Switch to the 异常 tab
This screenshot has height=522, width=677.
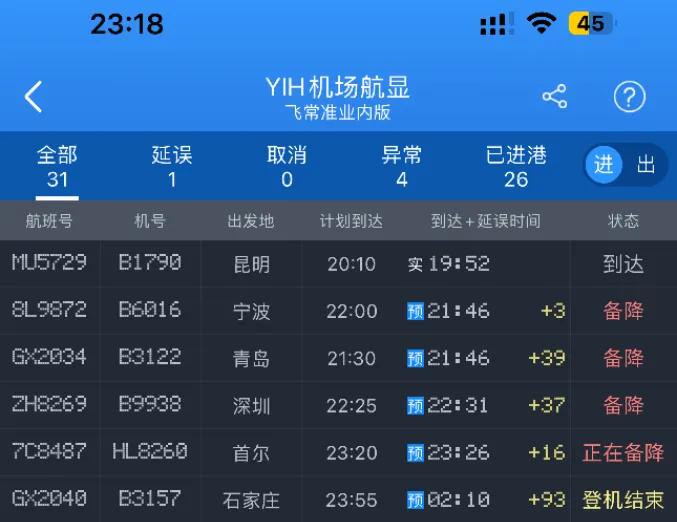coord(401,166)
